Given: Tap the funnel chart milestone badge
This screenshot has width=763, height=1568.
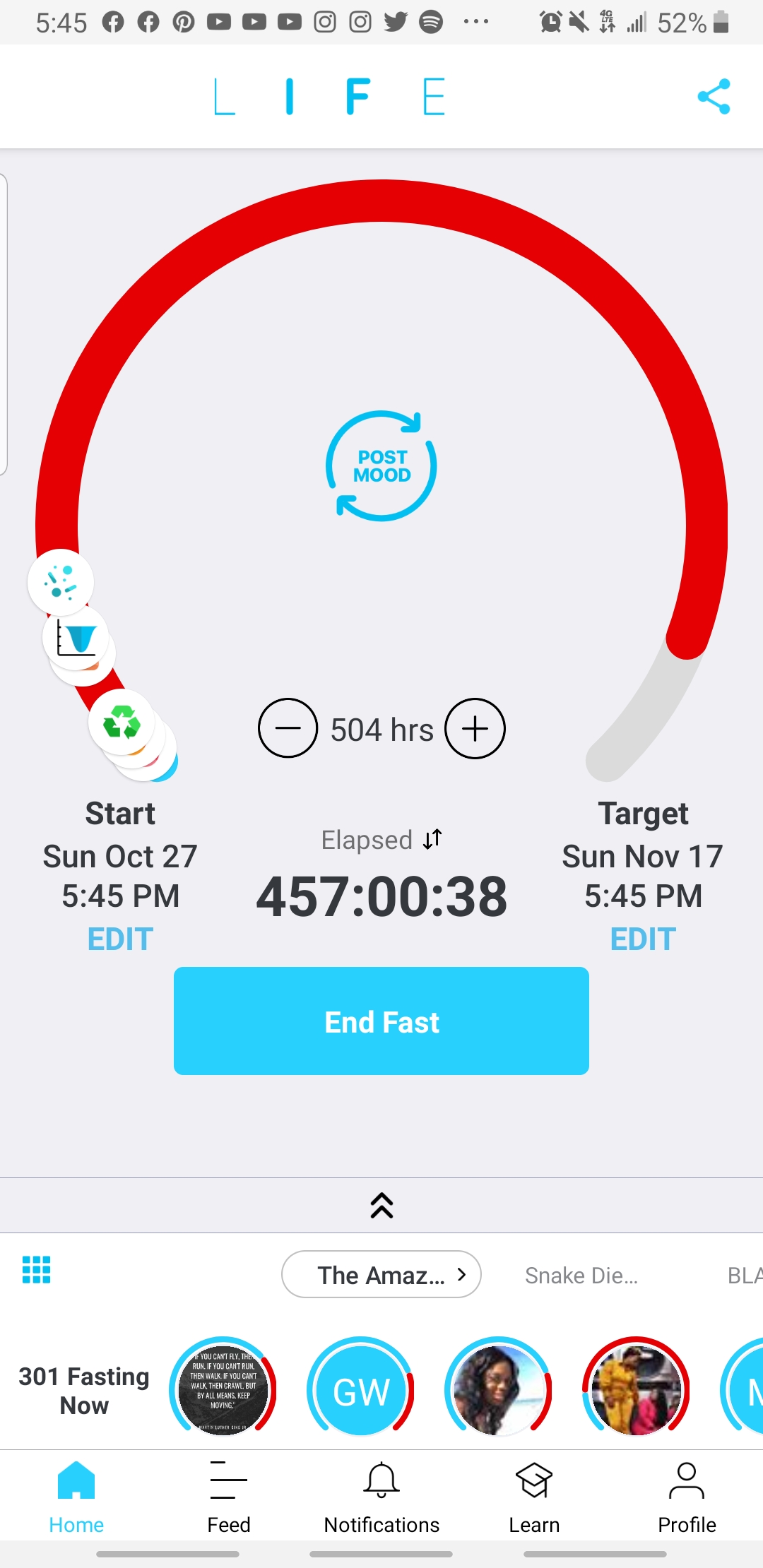Looking at the screenshot, I should [x=76, y=638].
